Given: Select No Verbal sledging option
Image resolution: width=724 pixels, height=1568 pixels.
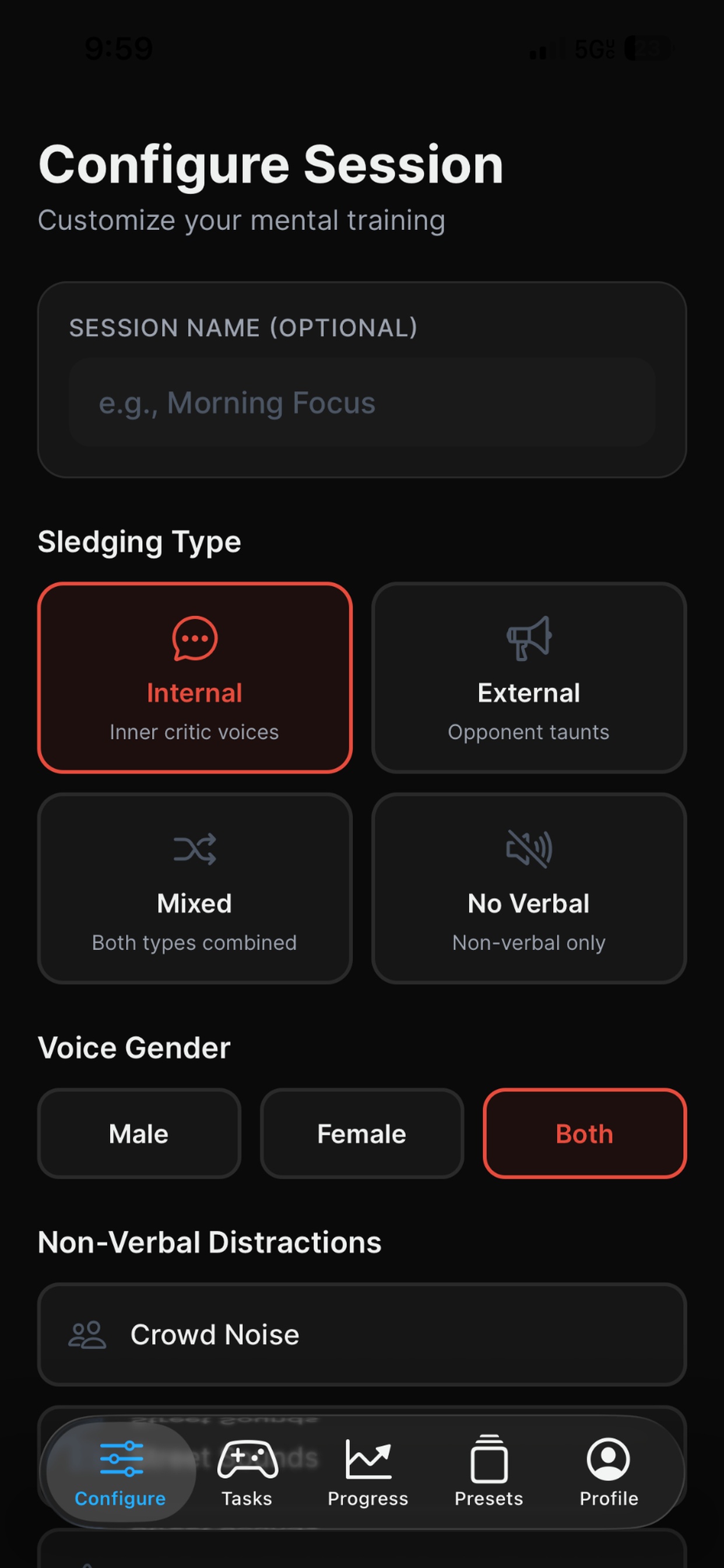Looking at the screenshot, I should click(529, 888).
